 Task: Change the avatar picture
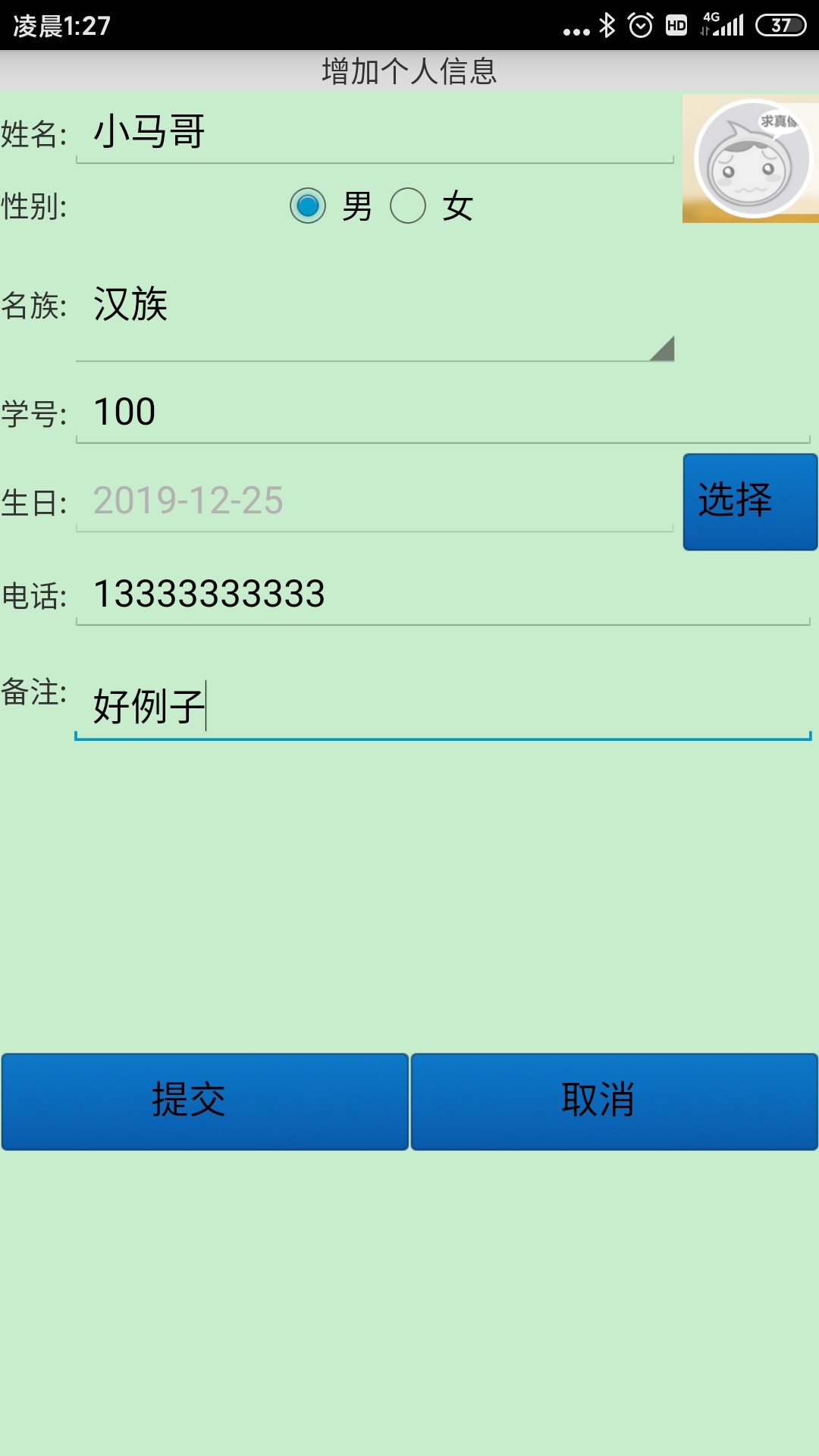click(750, 158)
